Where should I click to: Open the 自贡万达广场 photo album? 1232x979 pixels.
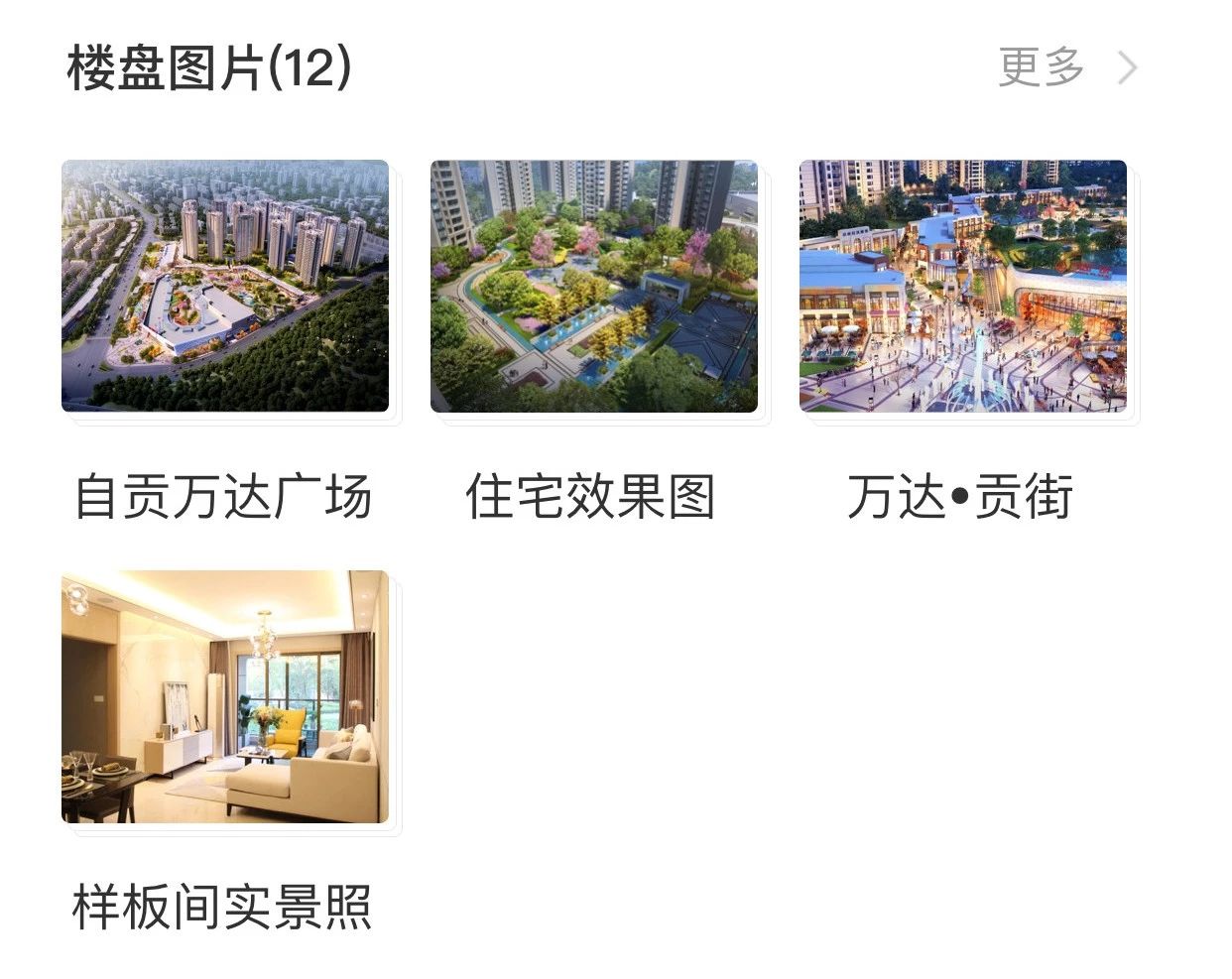pos(225,287)
